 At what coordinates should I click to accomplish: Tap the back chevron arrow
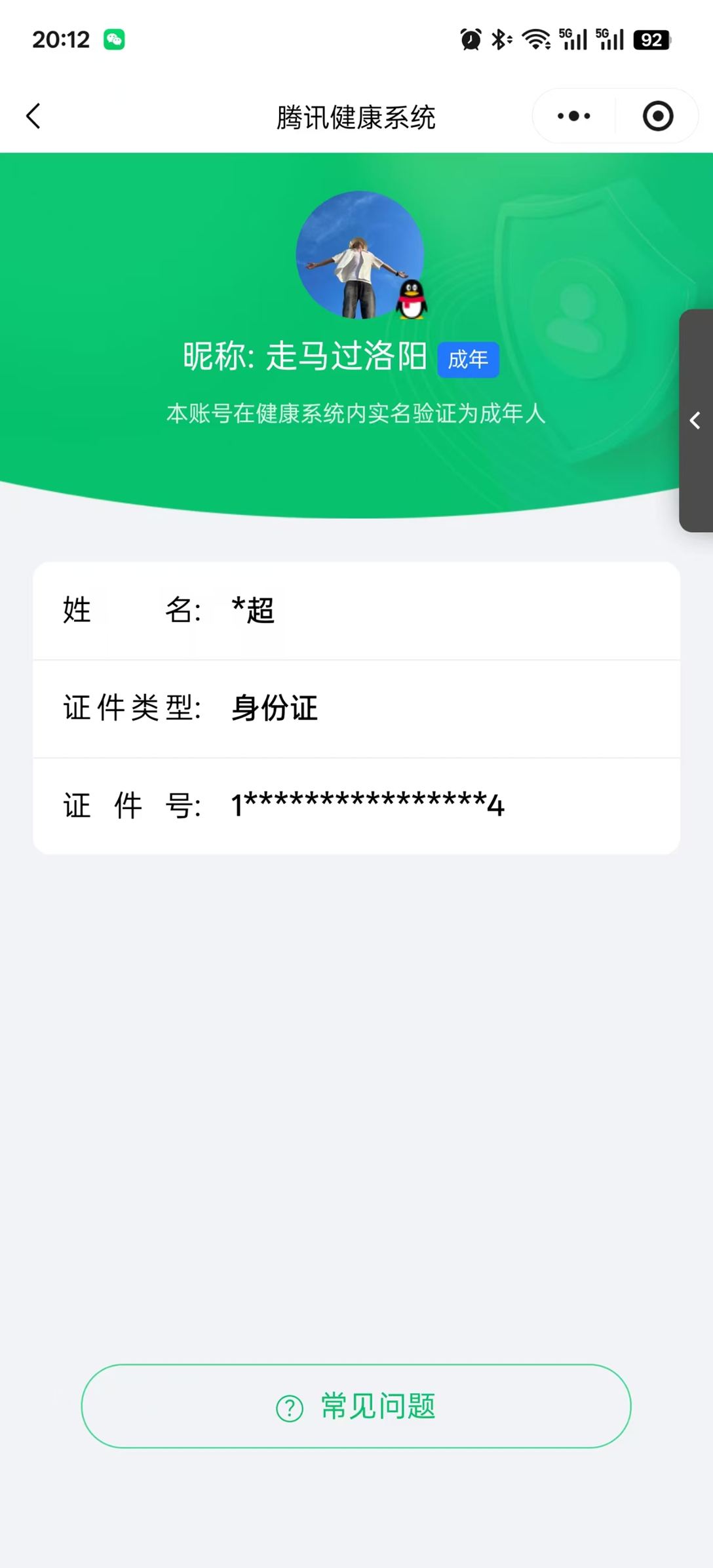(x=32, y=116)
